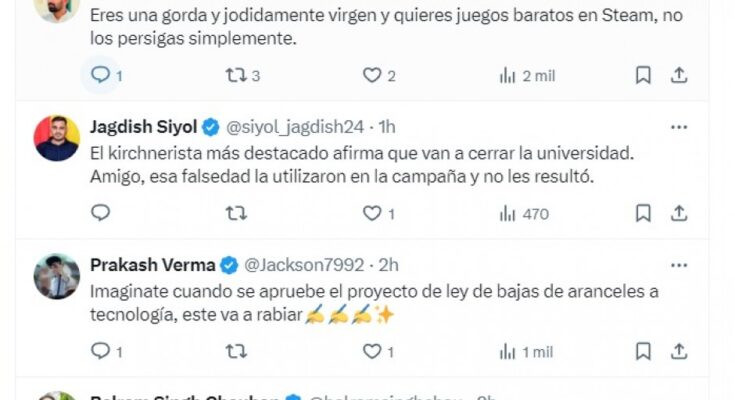Reply to Jagdish Siyol's tweet
Screen dimensions: 735x400
[x=100, y=213]
